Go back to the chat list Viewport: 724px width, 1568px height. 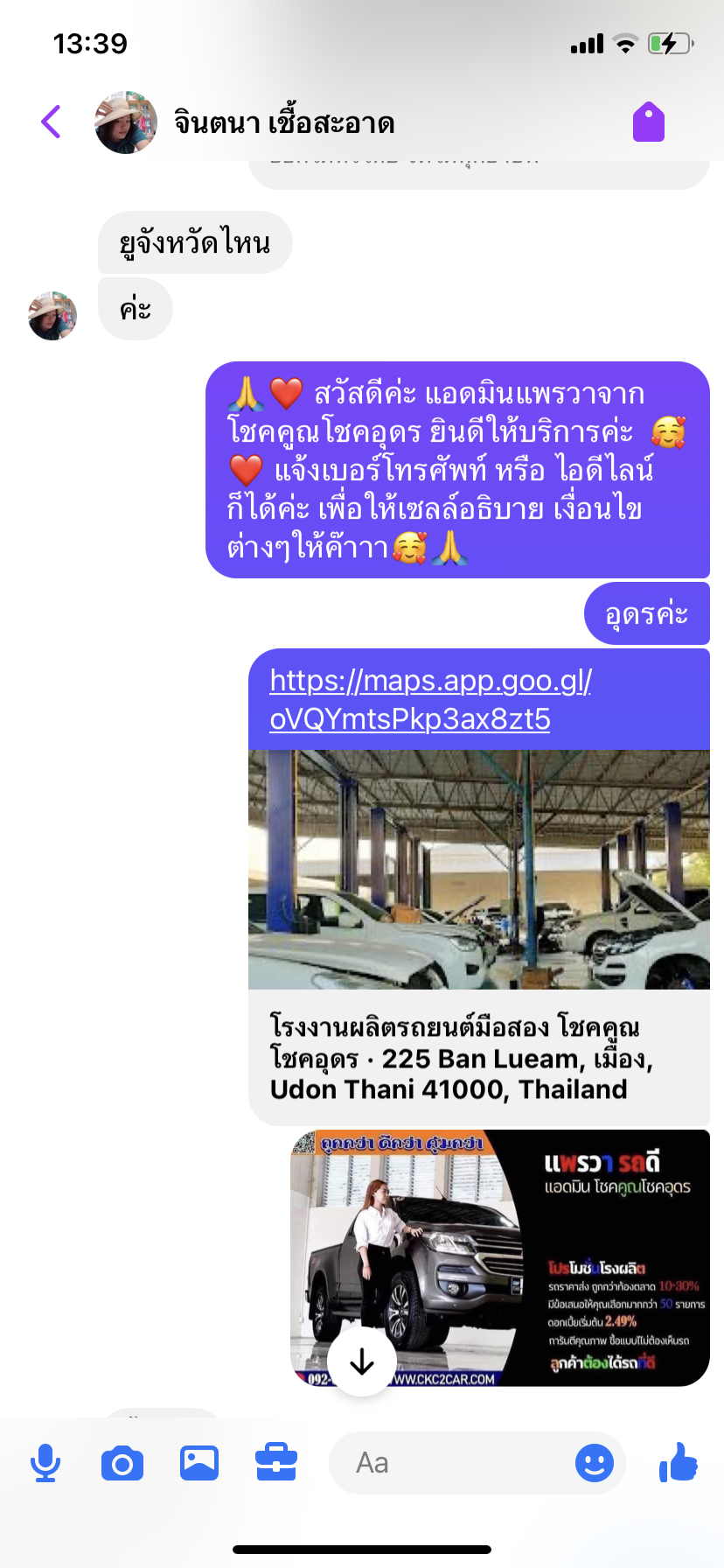(x=52, y=122)
